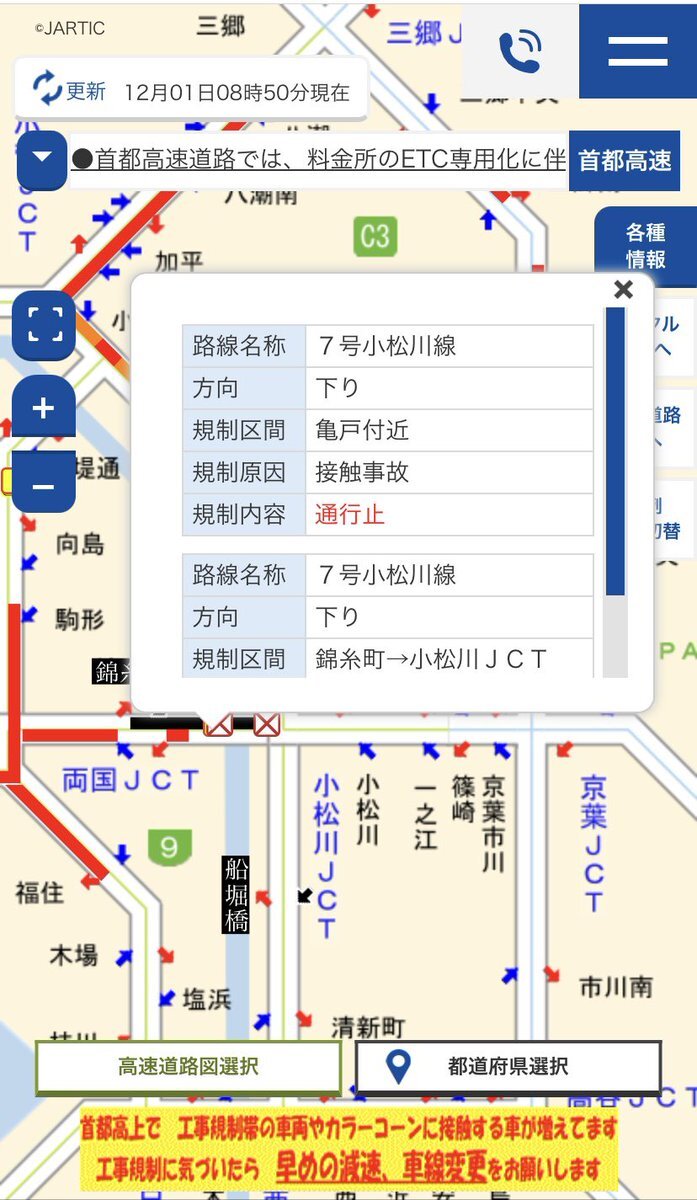Tap the phone call icon

pyautogui.click(x=520, y=50)
